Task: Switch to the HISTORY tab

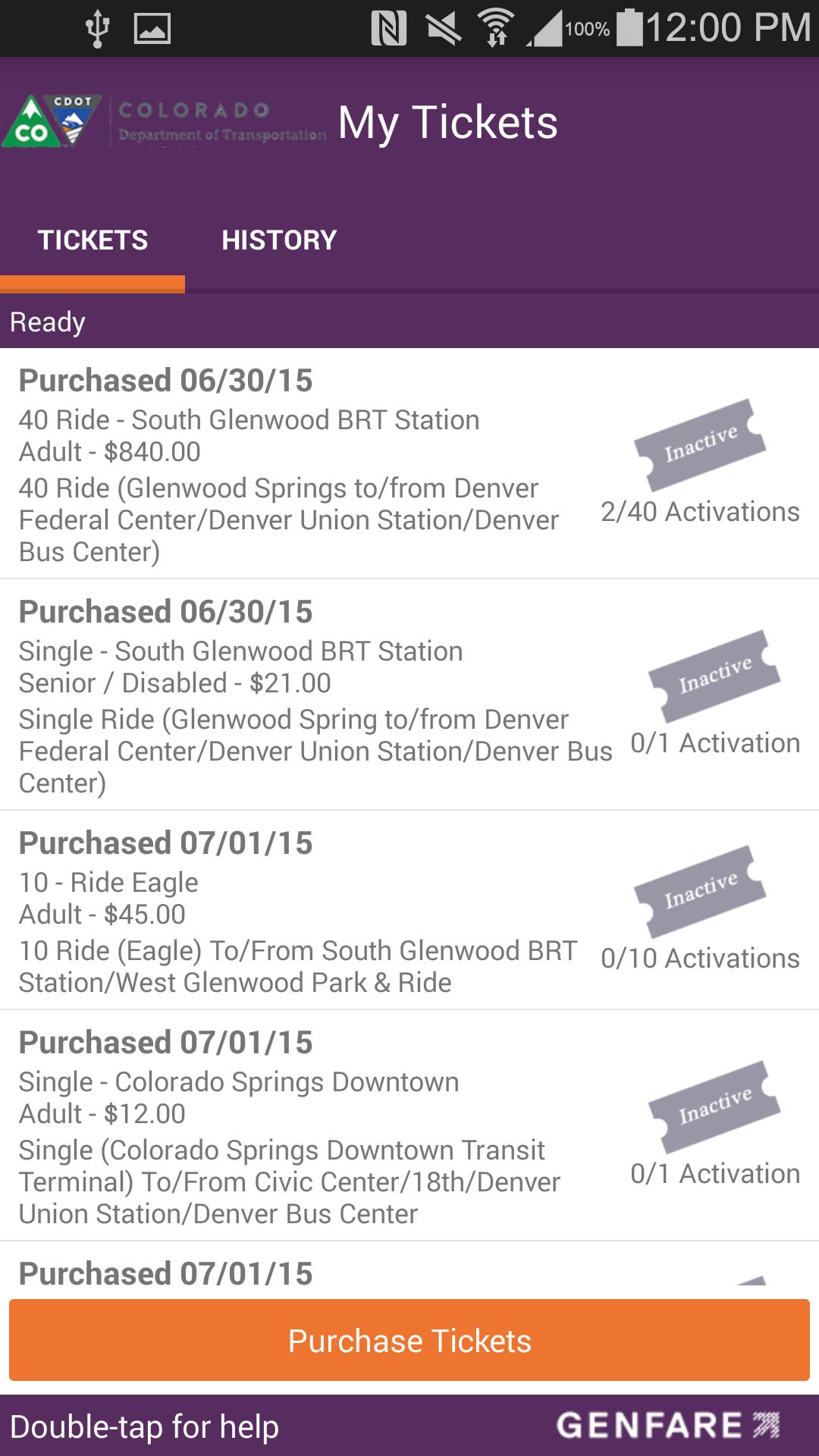Action: (x=278, y=240)
